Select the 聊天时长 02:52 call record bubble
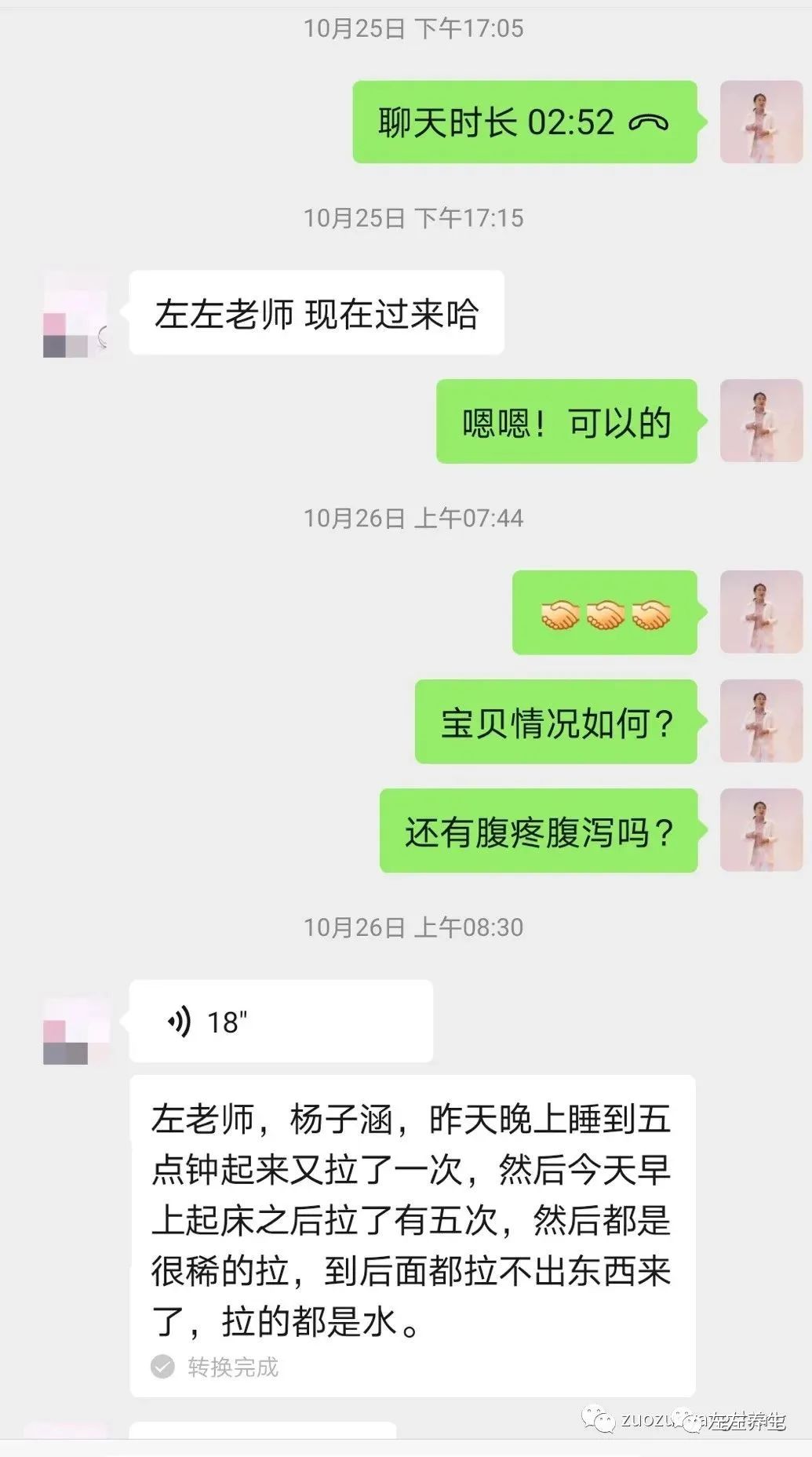The image size is (812, 1457). click(524, 122)
